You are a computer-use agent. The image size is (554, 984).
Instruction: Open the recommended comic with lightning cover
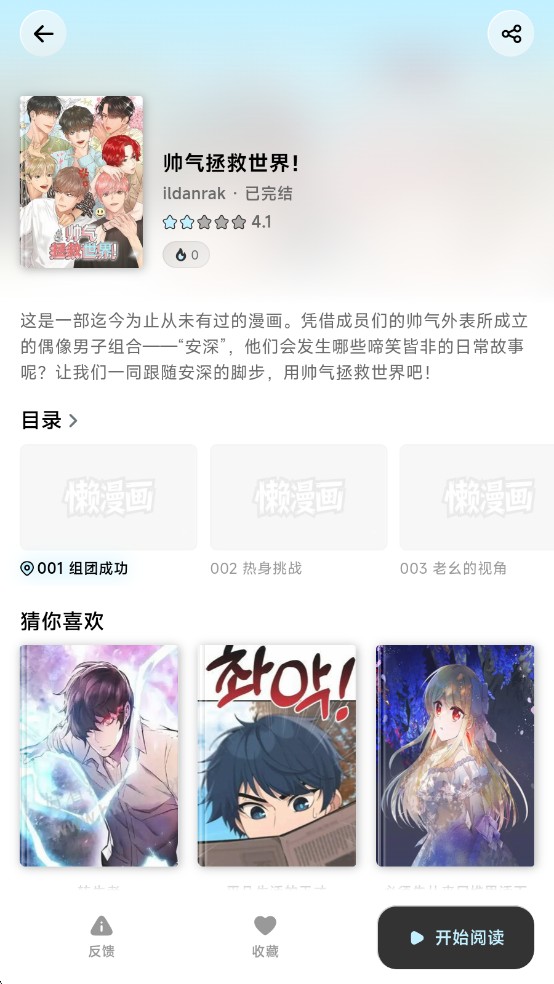pyautogui.click(x=99, y=756)
